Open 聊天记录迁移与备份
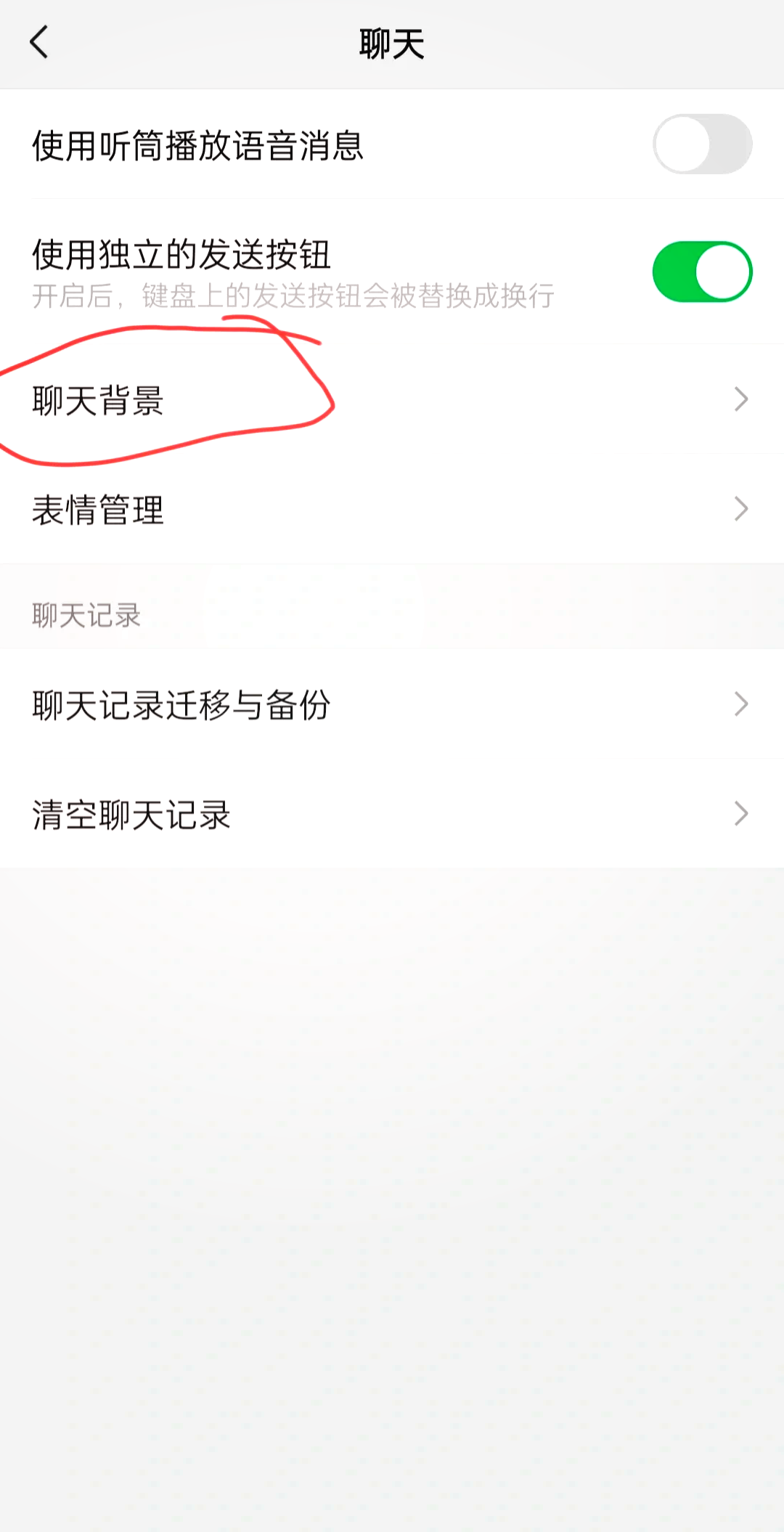The height and width of the screenshot is (1532, 784). coord(392,704)
